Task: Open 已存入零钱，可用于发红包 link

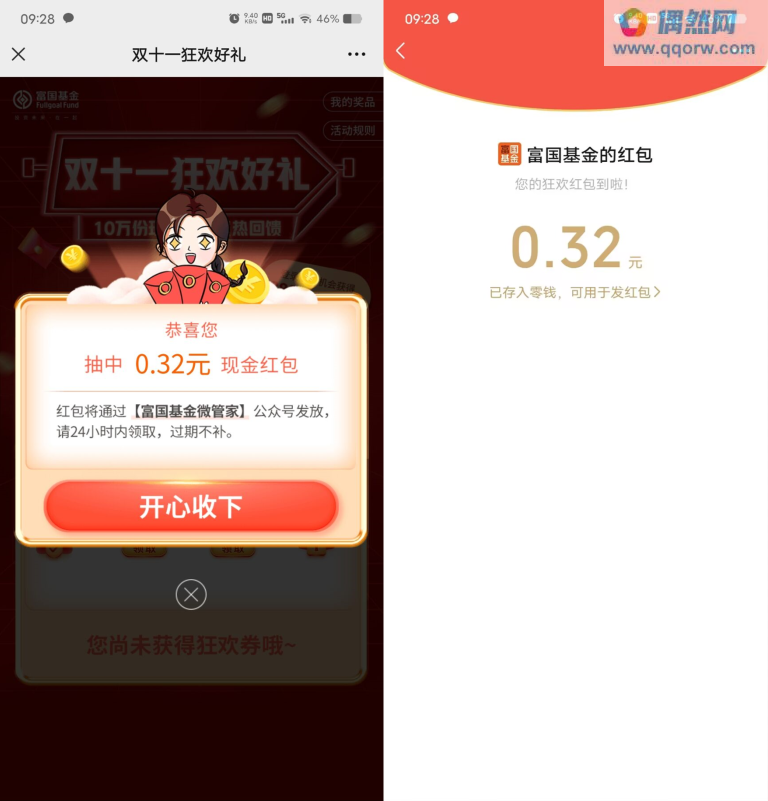Action: pyautogui.click(x=575, y=293)
